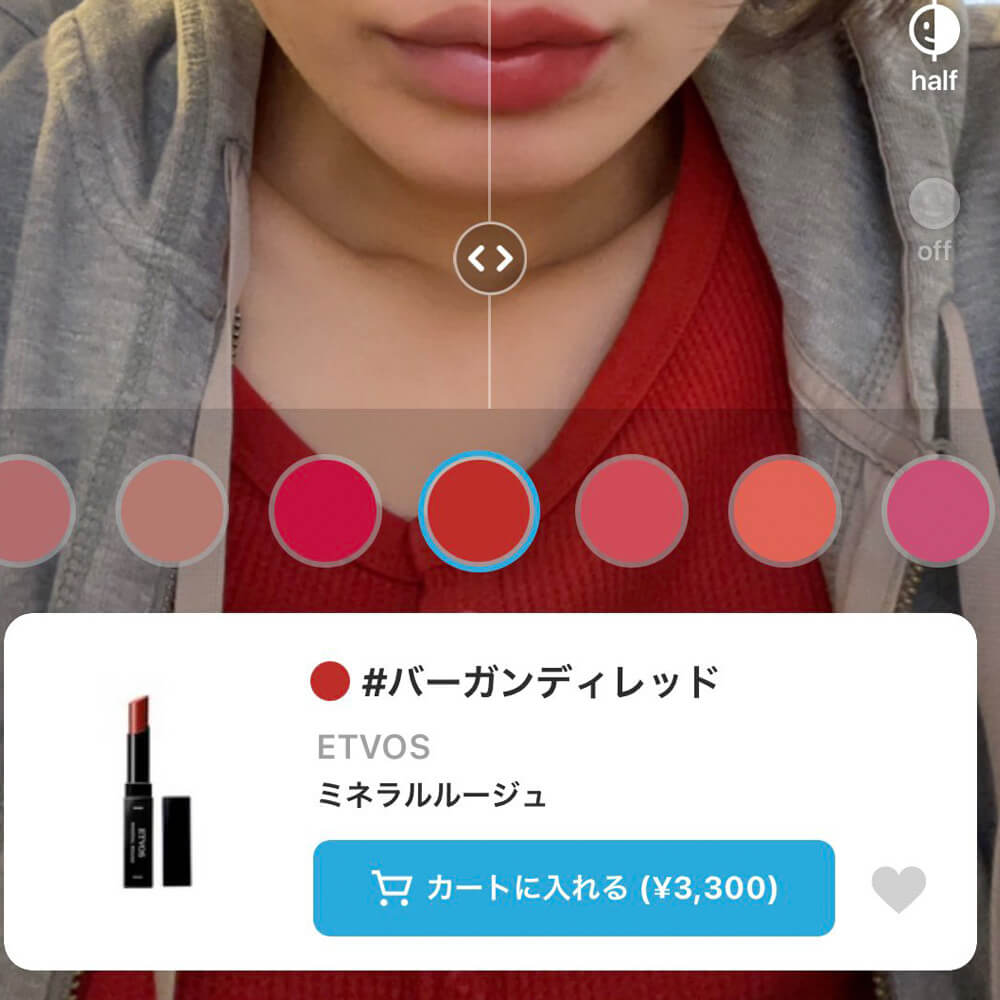
Task: Favorite the ミネラルルージュ with the heart
Action: click(x=898, y=889)
